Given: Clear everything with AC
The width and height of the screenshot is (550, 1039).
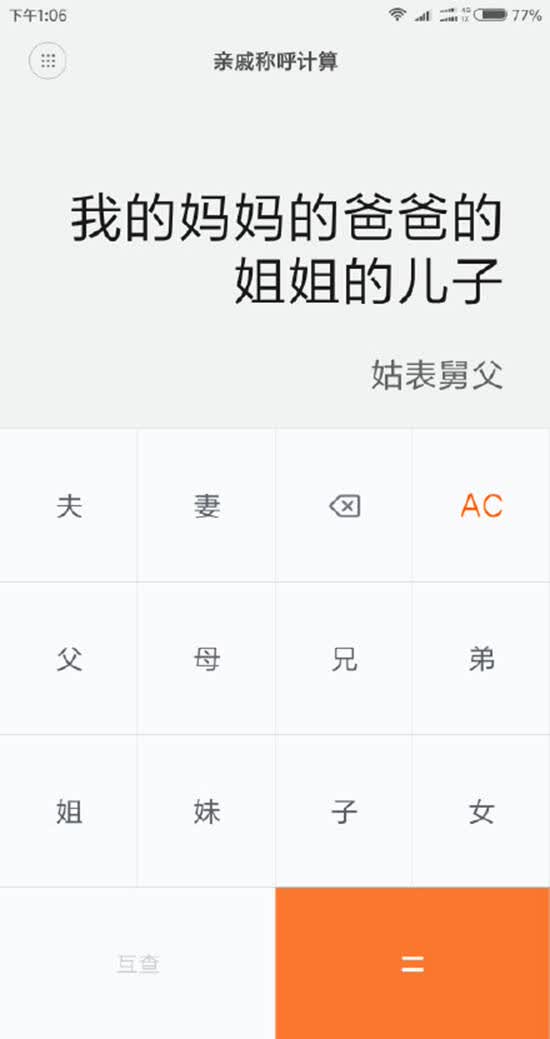Looking at the screenshot, I should point(481,506).
